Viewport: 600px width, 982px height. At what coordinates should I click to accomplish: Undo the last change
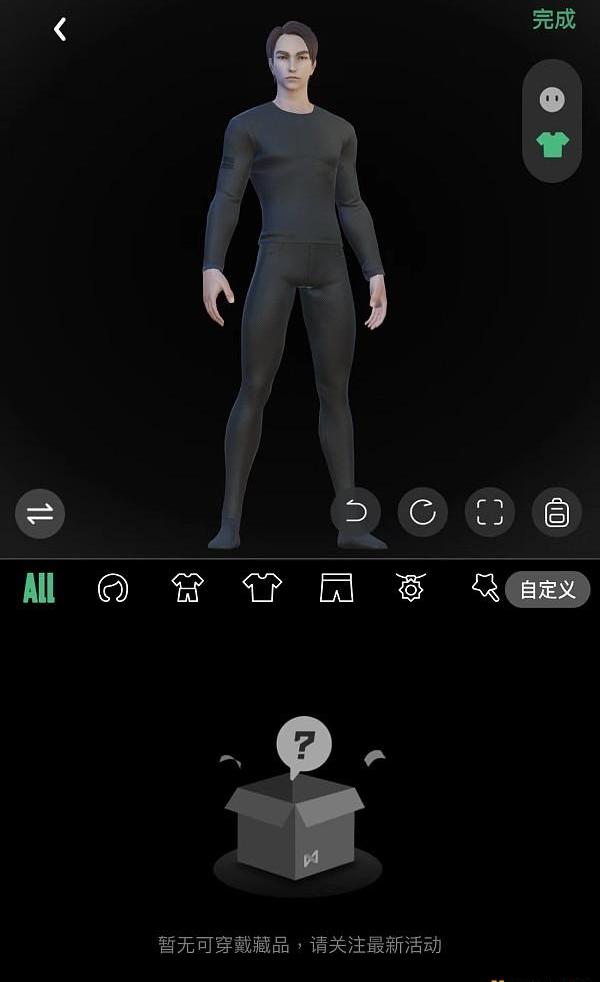point(356,513)
